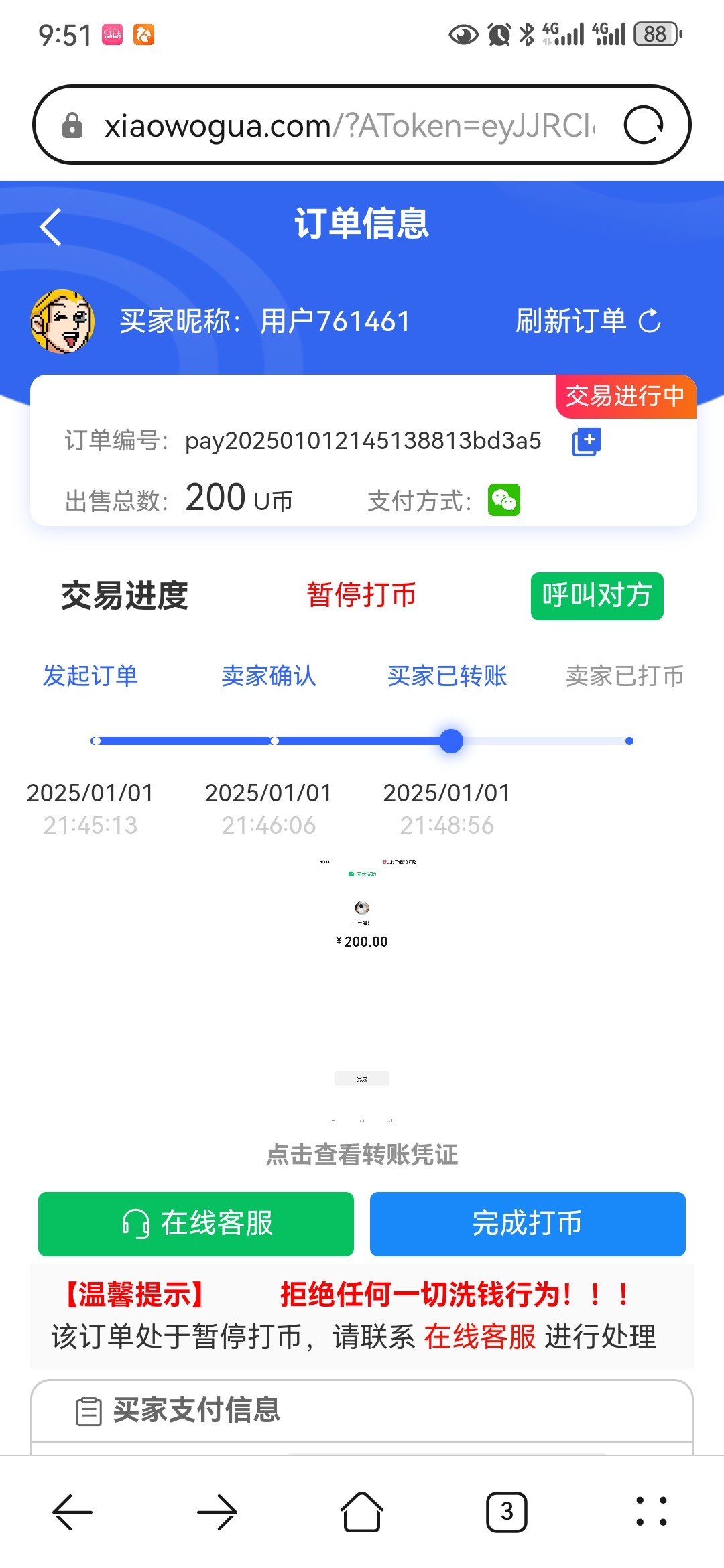Copy the order number

(586, 442)
